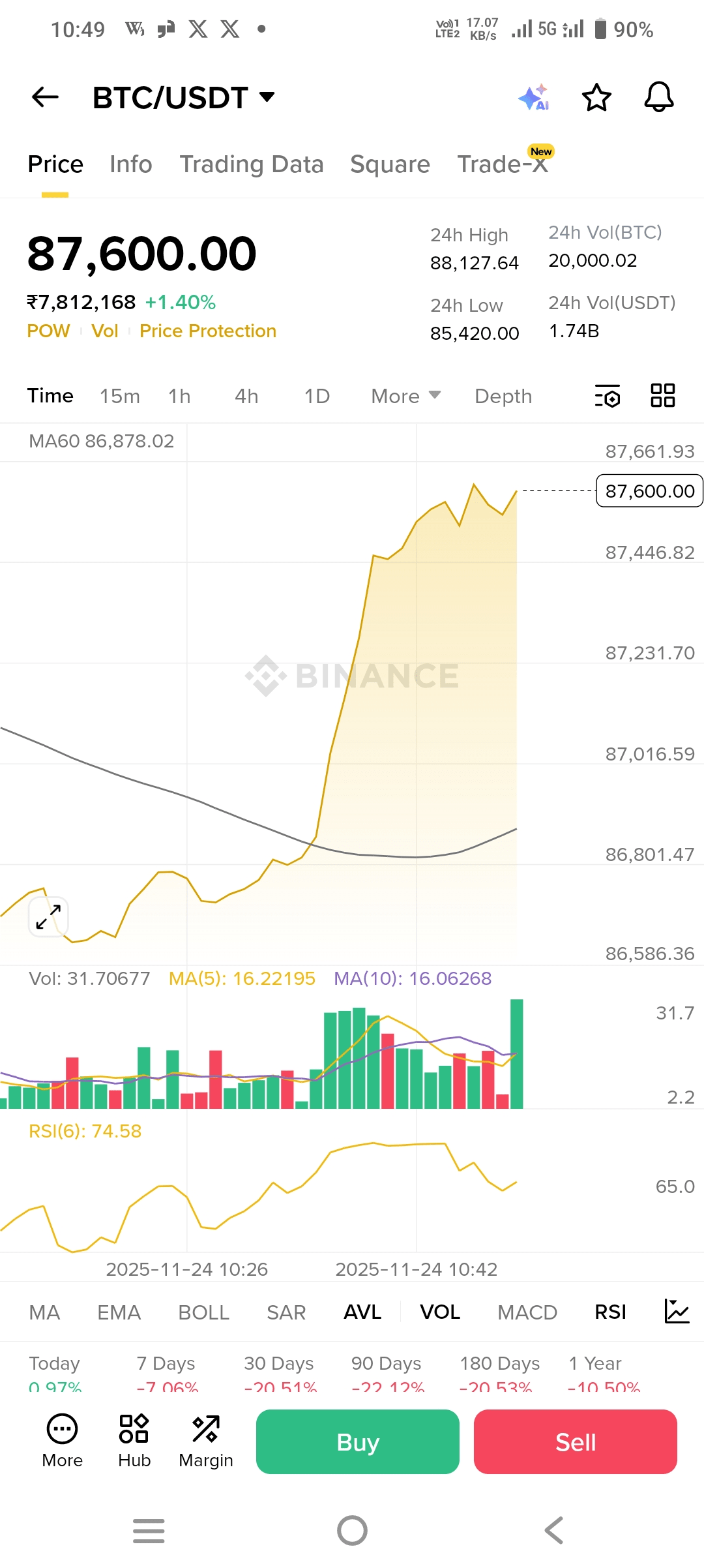
Task: Expand the chart to fullscreen
Action: tap(48, 916)
